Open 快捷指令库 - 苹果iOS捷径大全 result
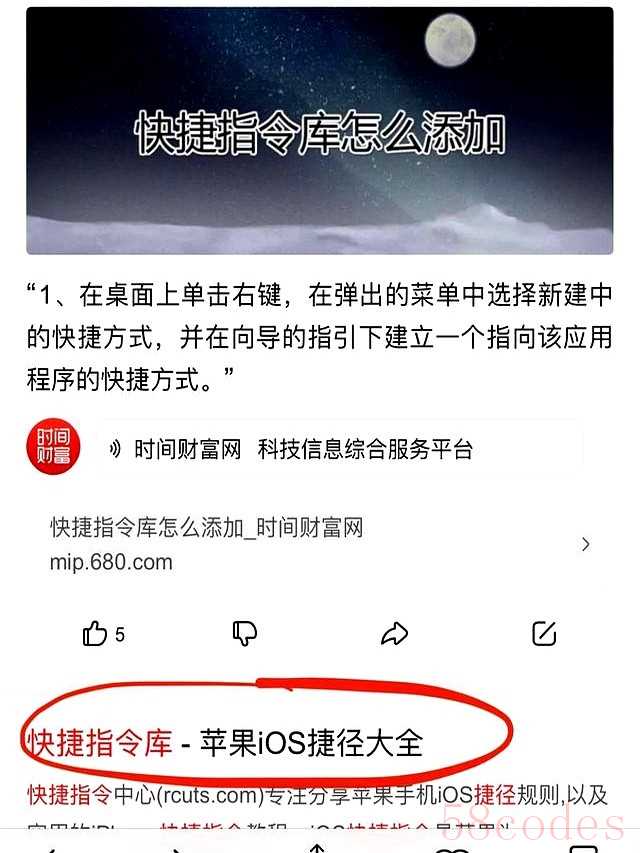 click(x=225, y=743)
